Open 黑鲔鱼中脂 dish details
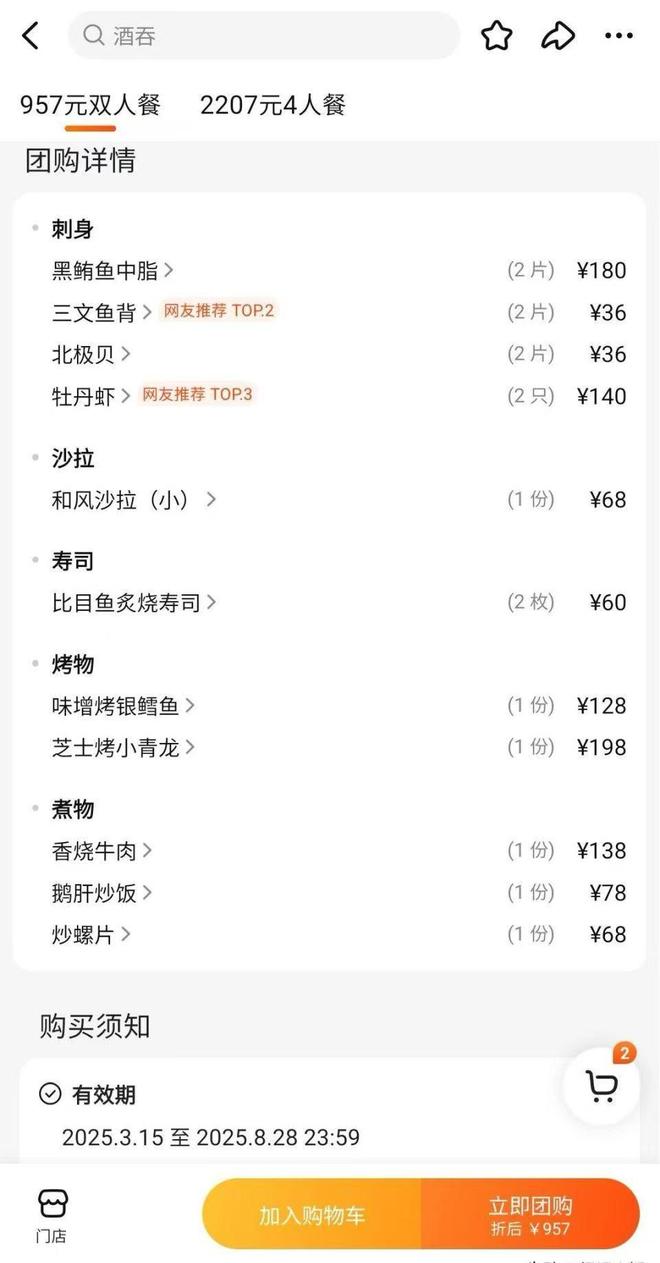Viewport: 660px width, 1263px height. pyautogui.click(x=112, y=270)
